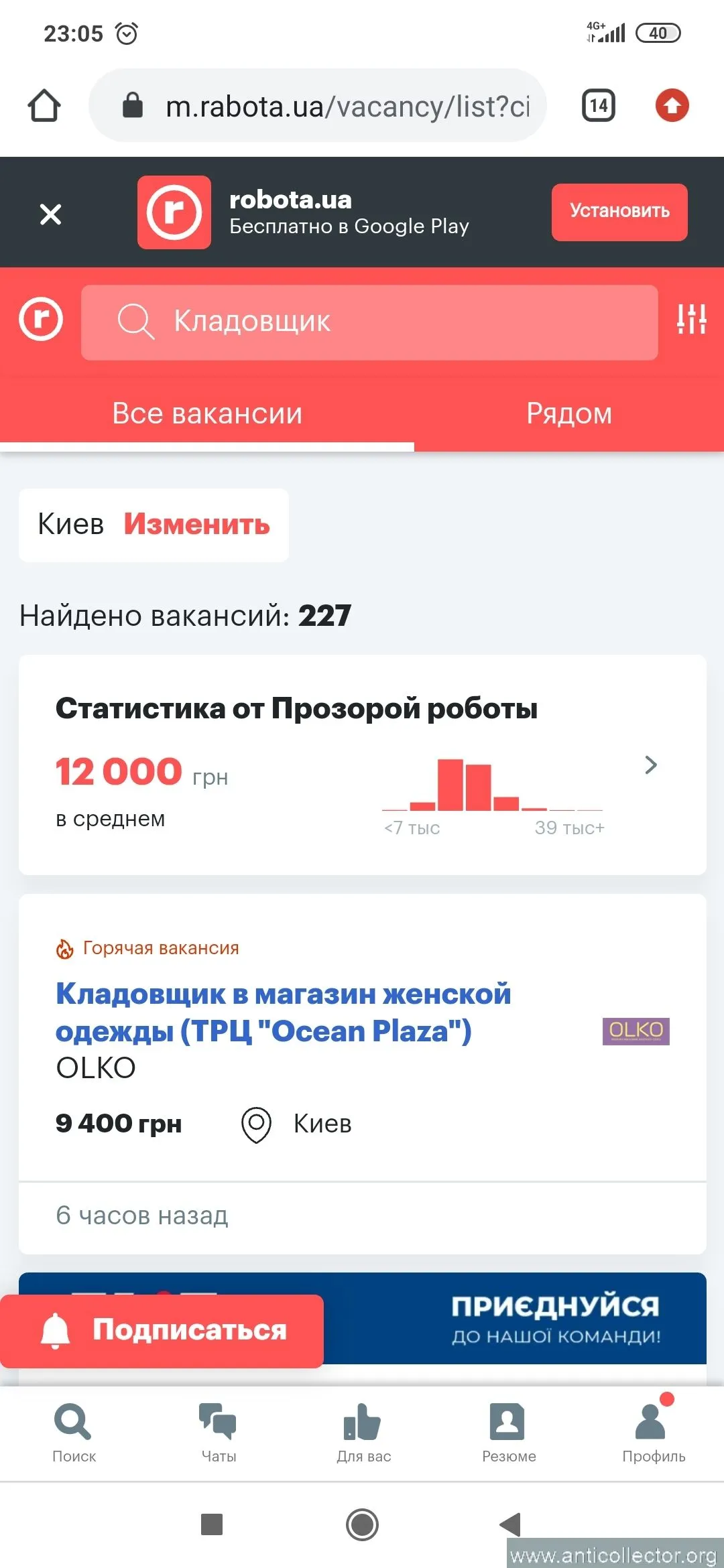Open the Кладовщик search field
Screen dimensions: 724x1568
[x=369, y=322]
